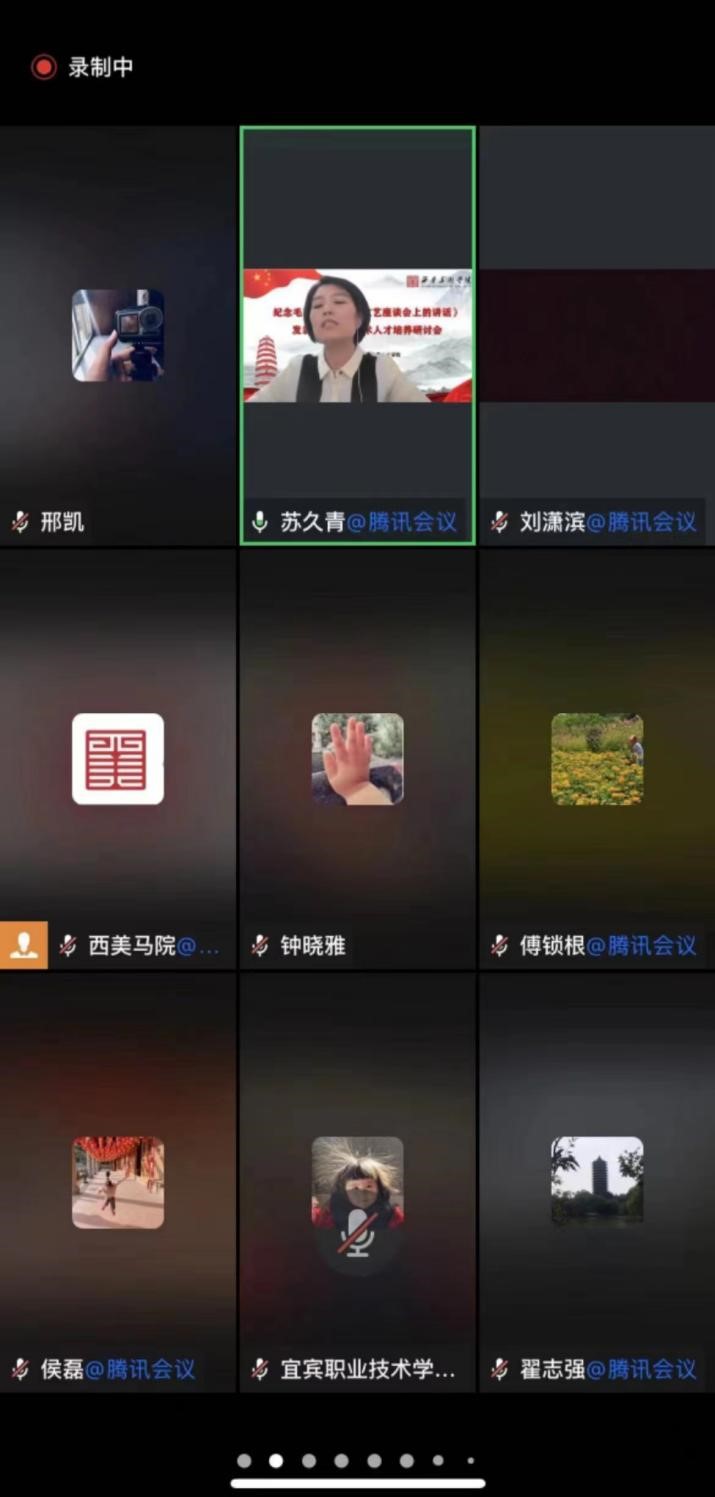This screenshot has height=1497, width=715.
Task: Select the speaking 苏久青 video tile
Action: pyautogui.click(x=357, y=336)
